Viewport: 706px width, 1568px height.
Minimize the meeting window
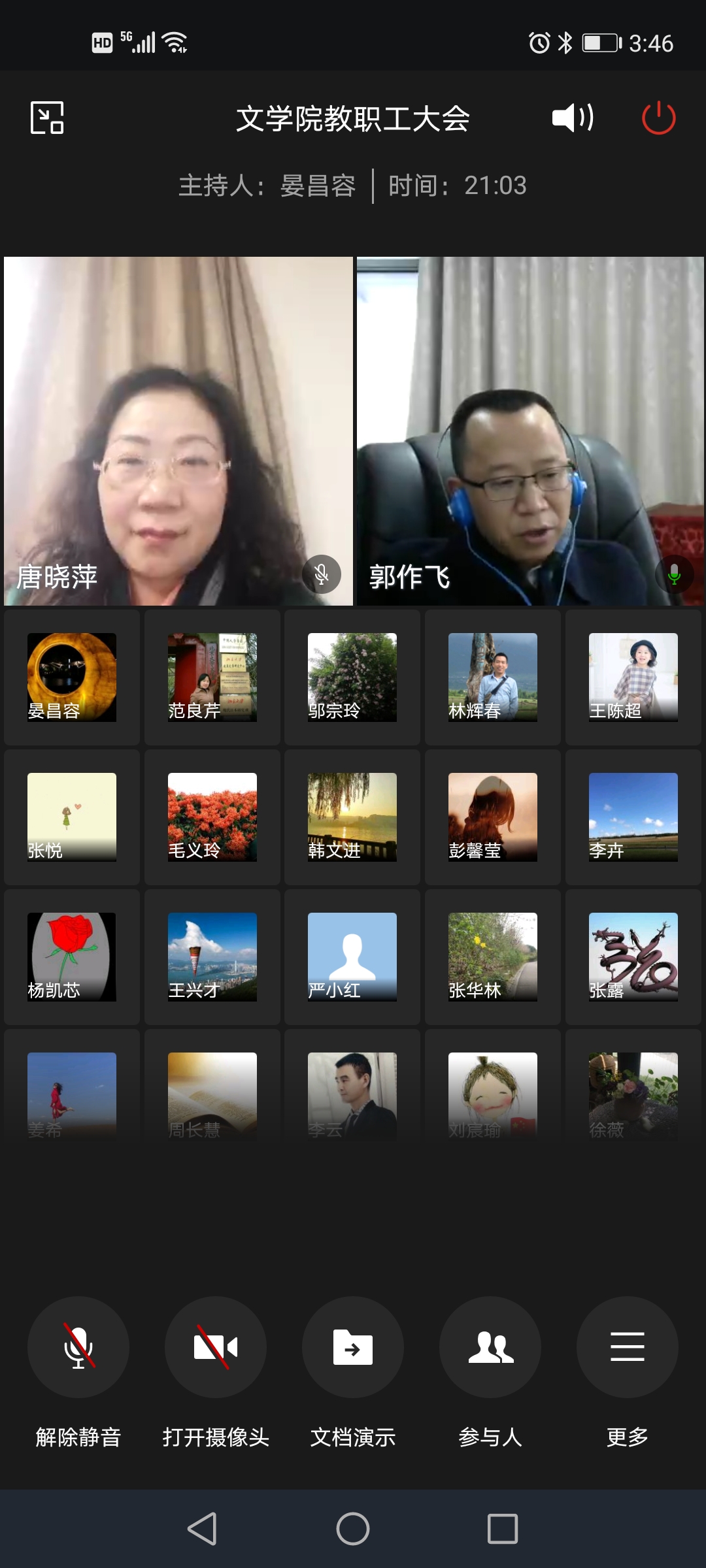click(47, 118)
